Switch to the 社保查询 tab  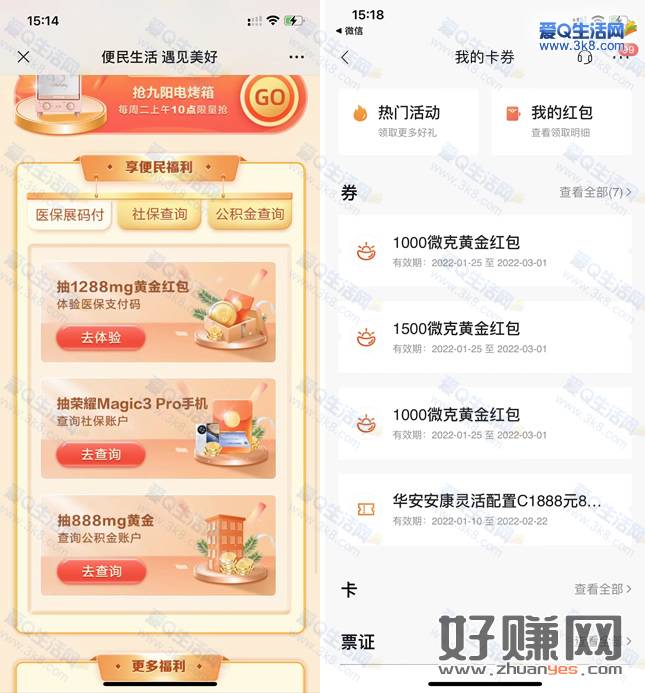coord(159,214)
